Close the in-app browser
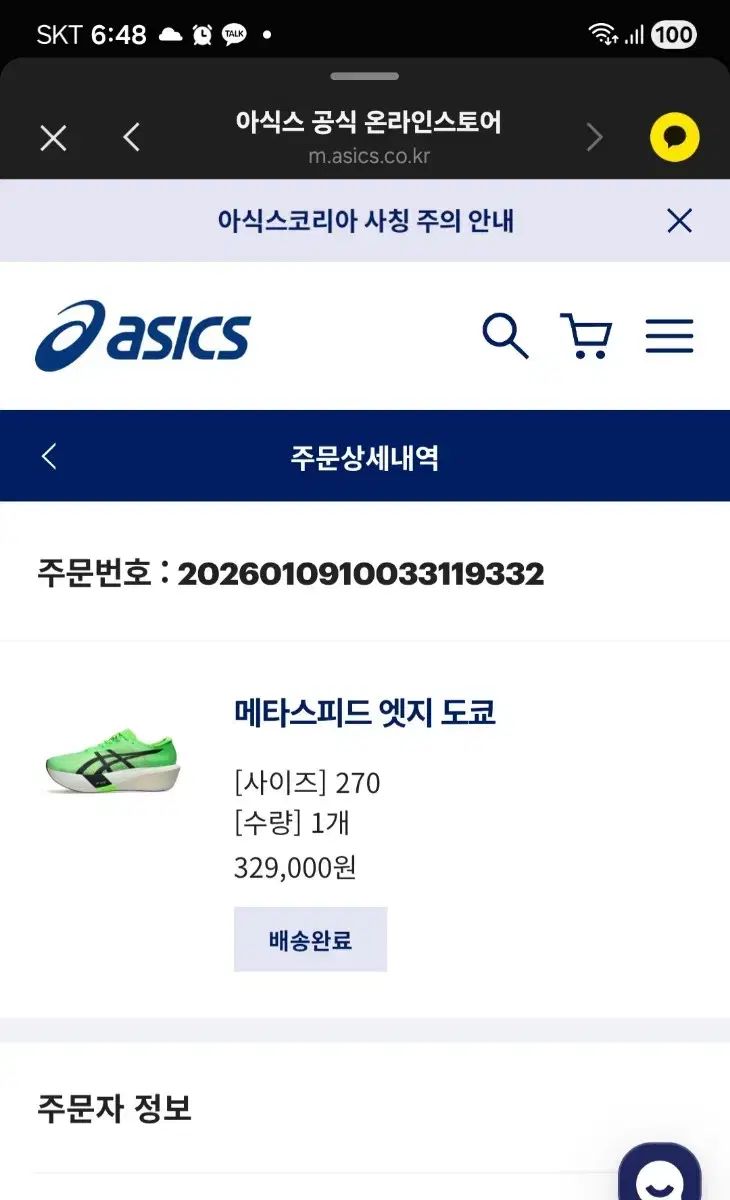The width and height of the screenshot is (730, 1200). tap(53, 137)
